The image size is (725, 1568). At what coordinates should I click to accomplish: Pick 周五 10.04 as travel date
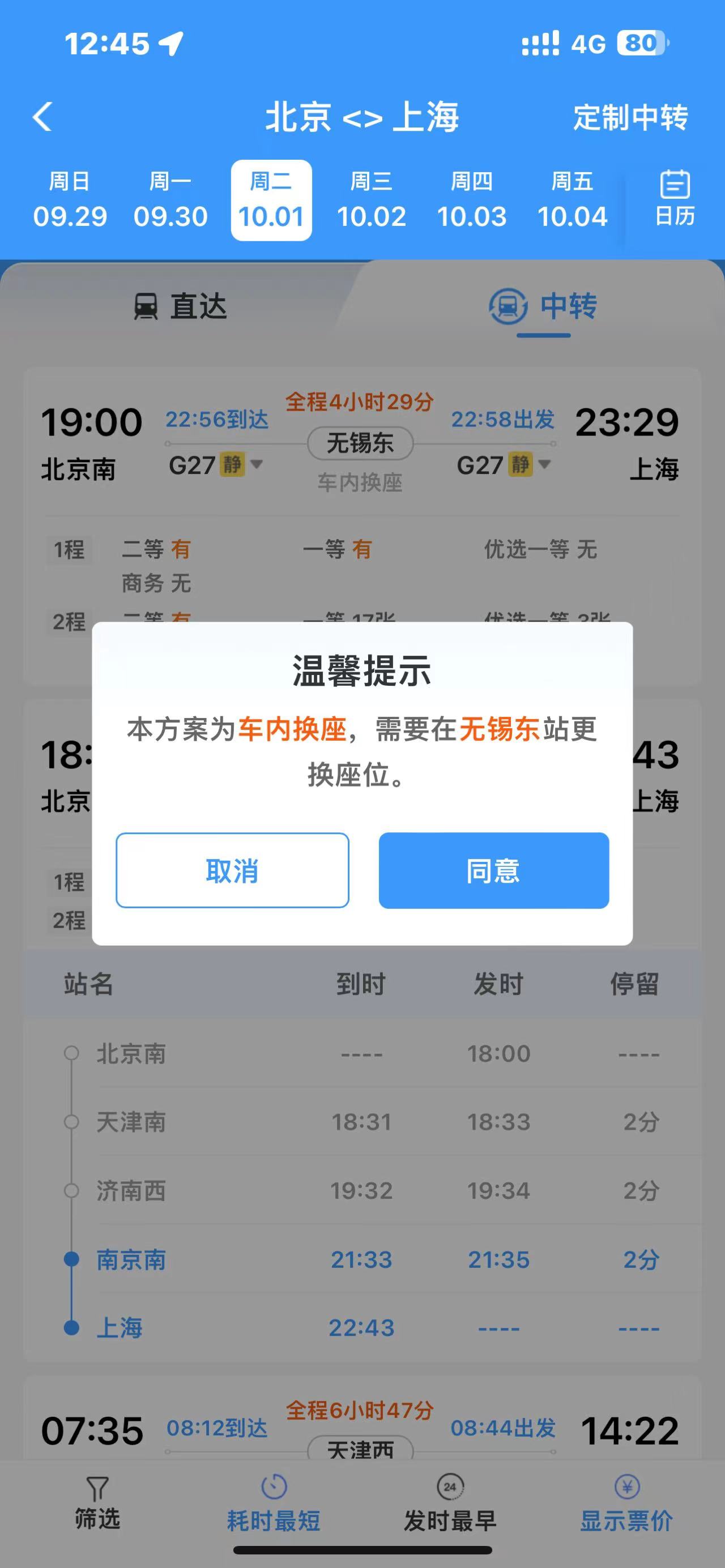(x=572, y=200)
